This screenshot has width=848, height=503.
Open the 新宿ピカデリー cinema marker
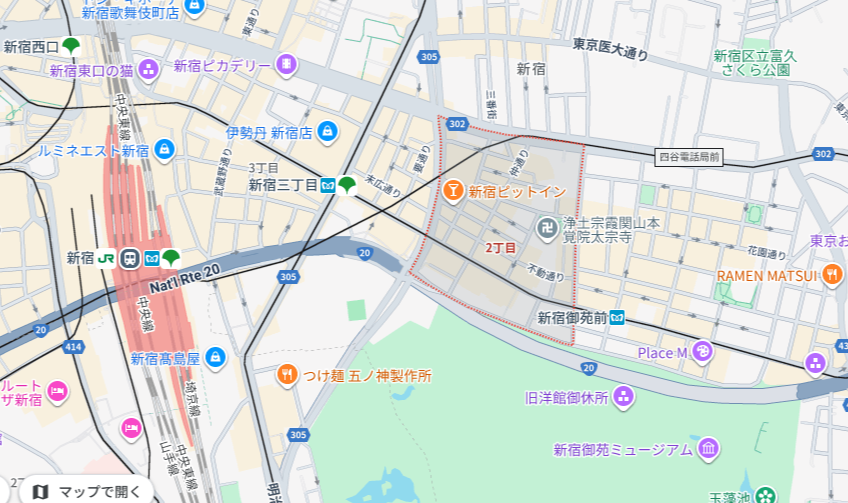(x=287, y=65)
